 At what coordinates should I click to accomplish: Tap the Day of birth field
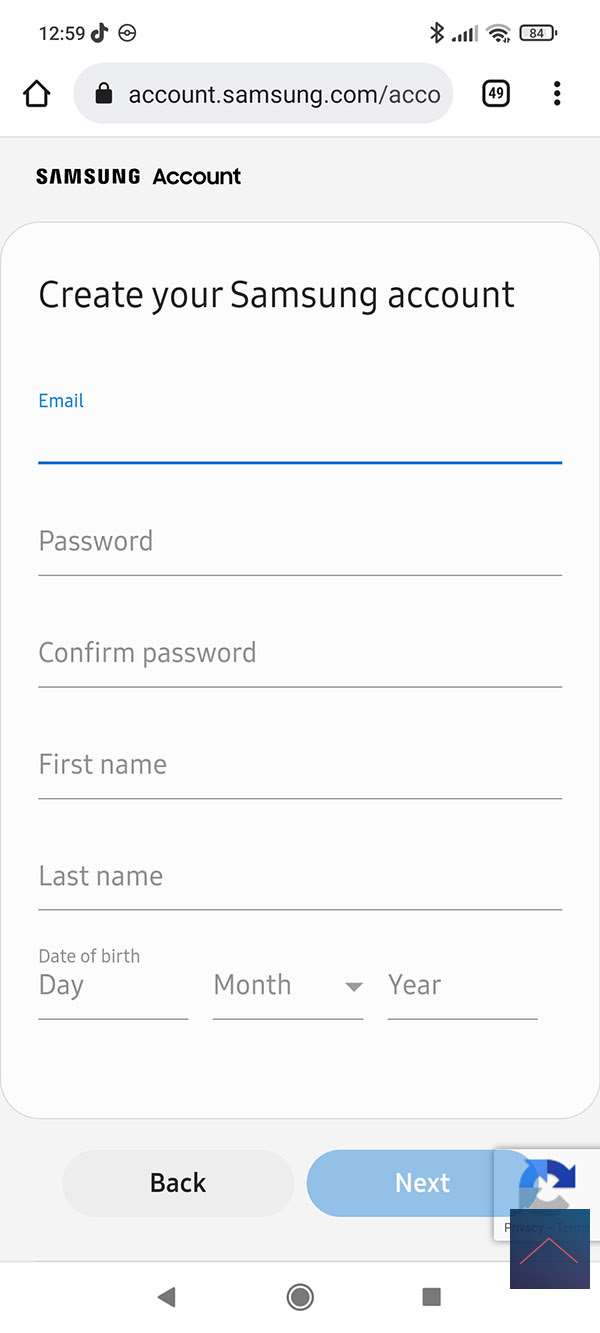tap(112, 986)
